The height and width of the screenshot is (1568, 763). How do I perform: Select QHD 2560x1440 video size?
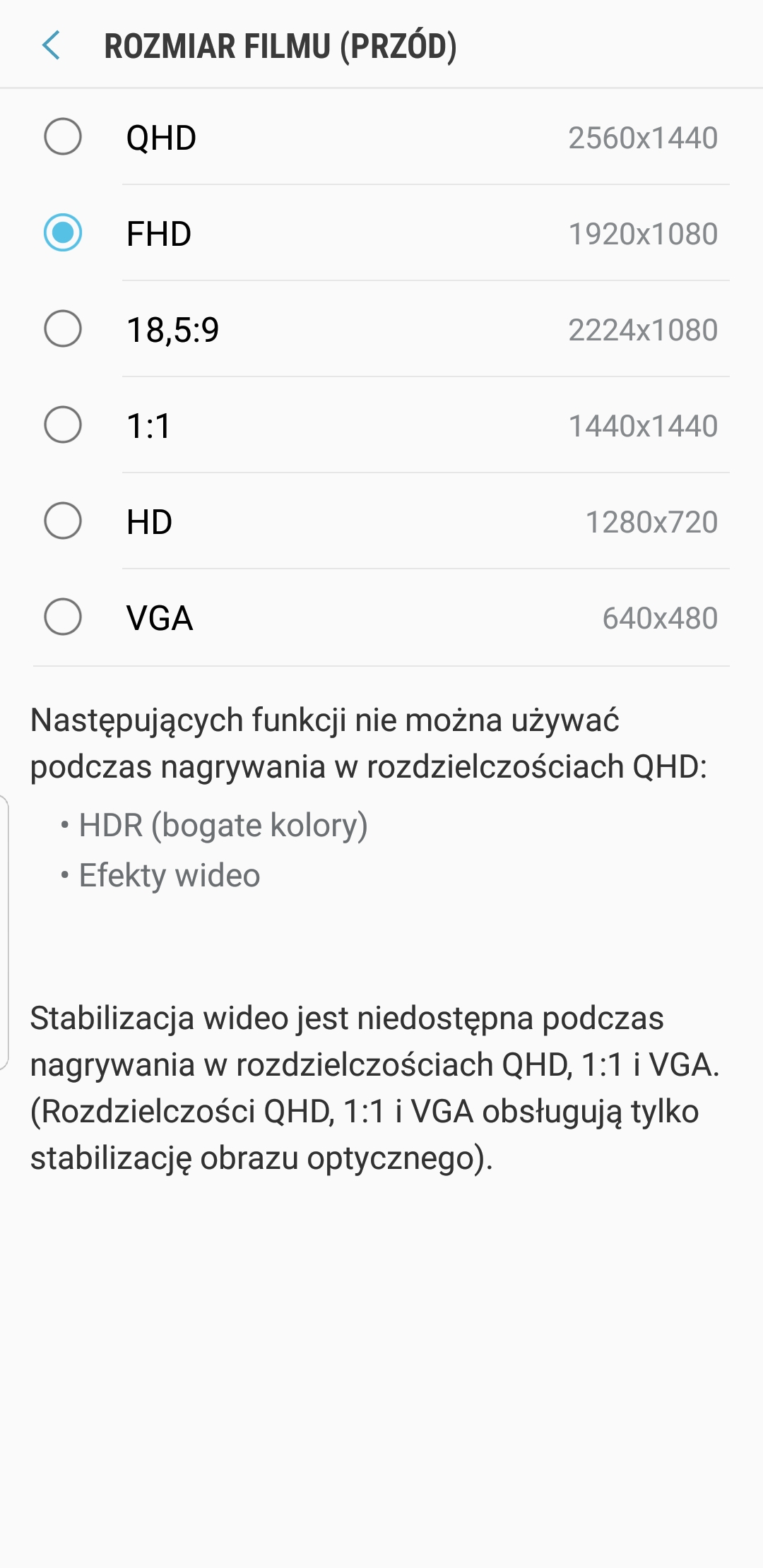[x=381, y=137]
